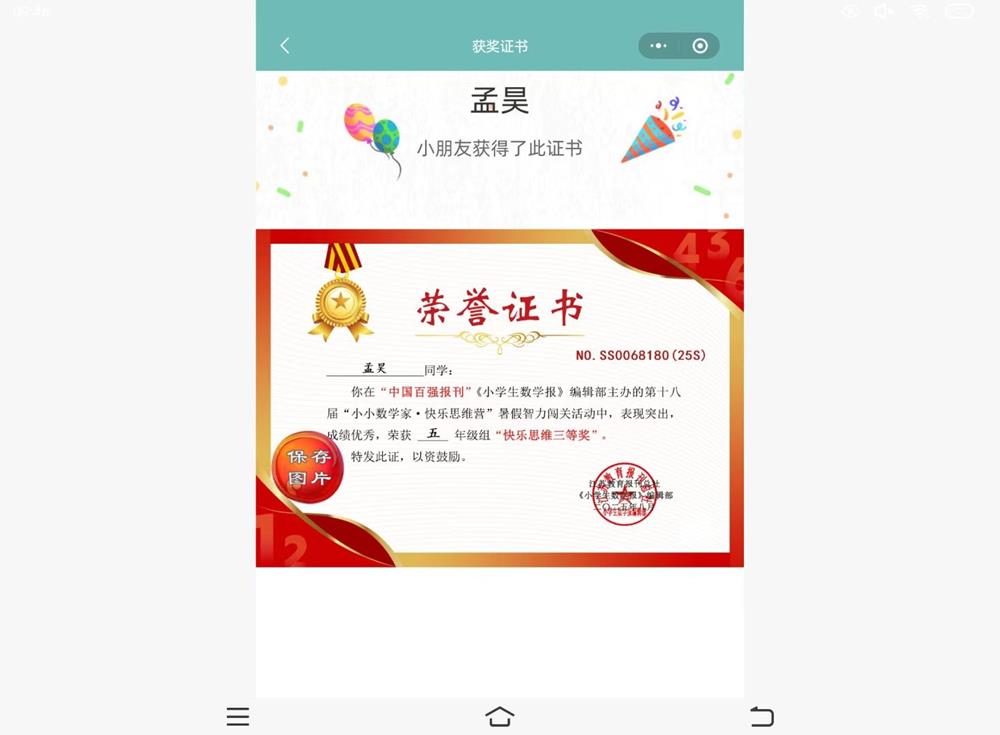Tap the 保存图片 button to save the certificate

click(308, 468)
